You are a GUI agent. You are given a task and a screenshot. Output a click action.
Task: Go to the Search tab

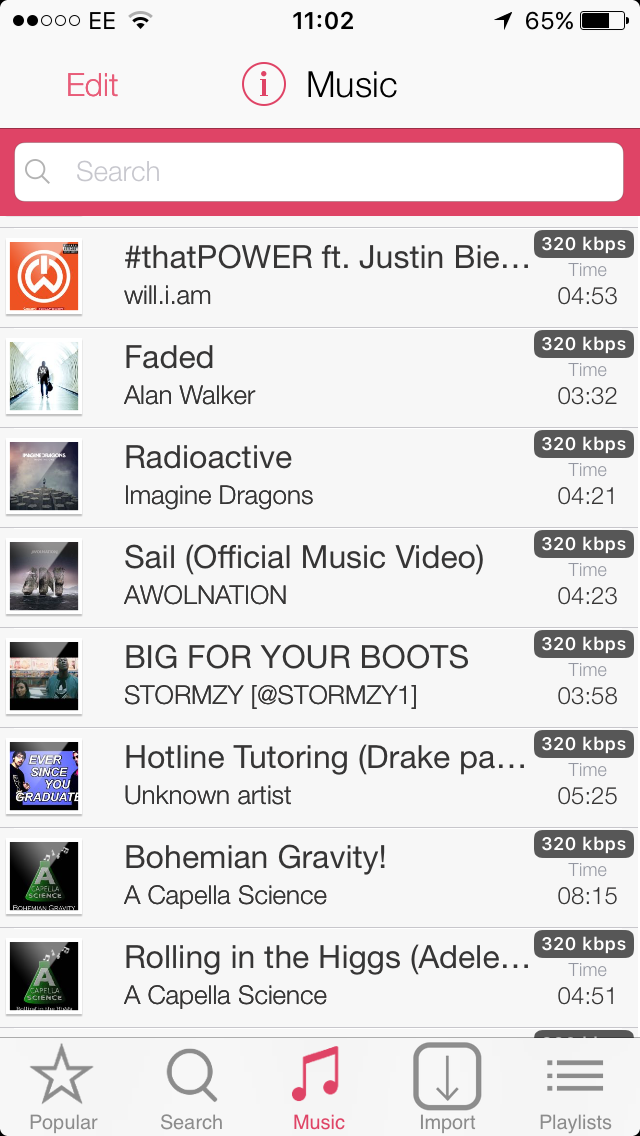click(x=191, y=1088)
